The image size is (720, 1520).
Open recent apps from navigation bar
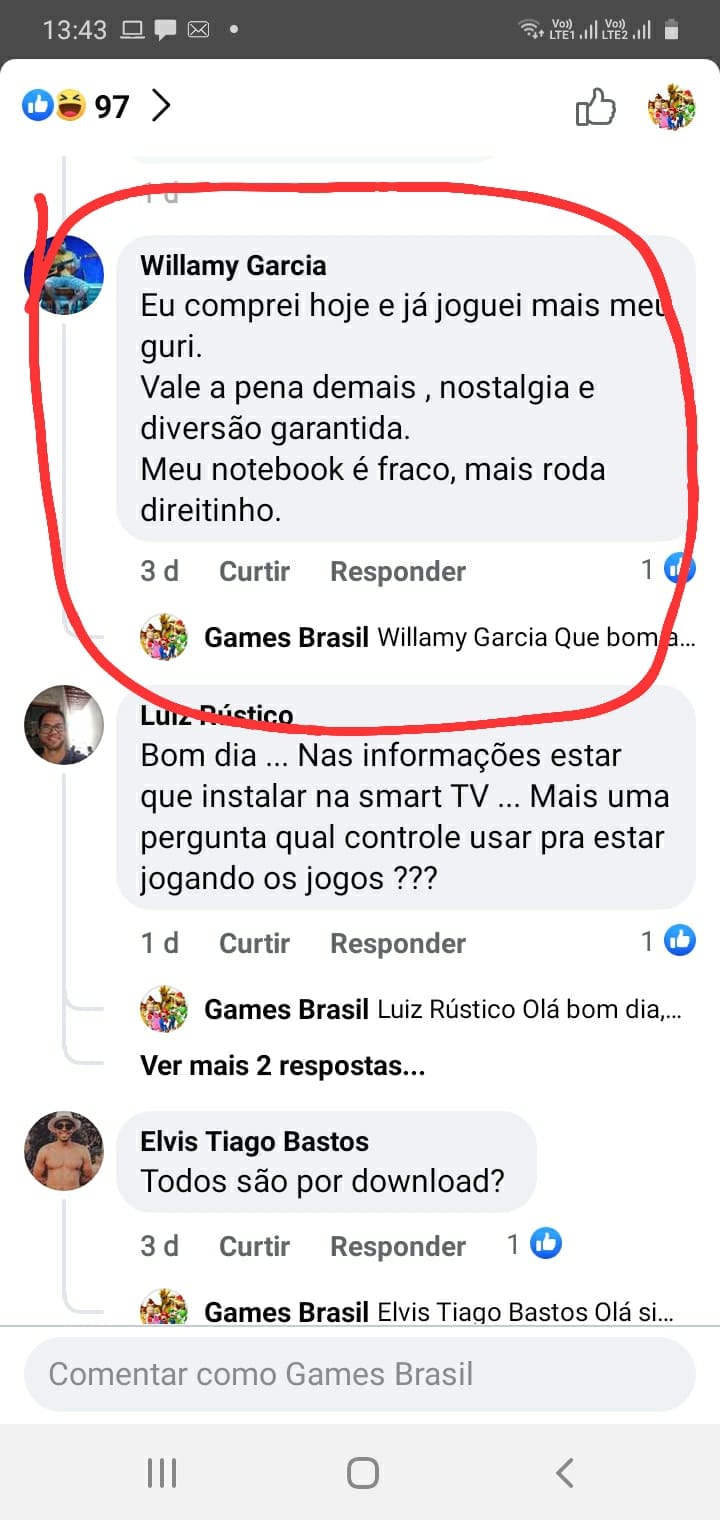162,1472
